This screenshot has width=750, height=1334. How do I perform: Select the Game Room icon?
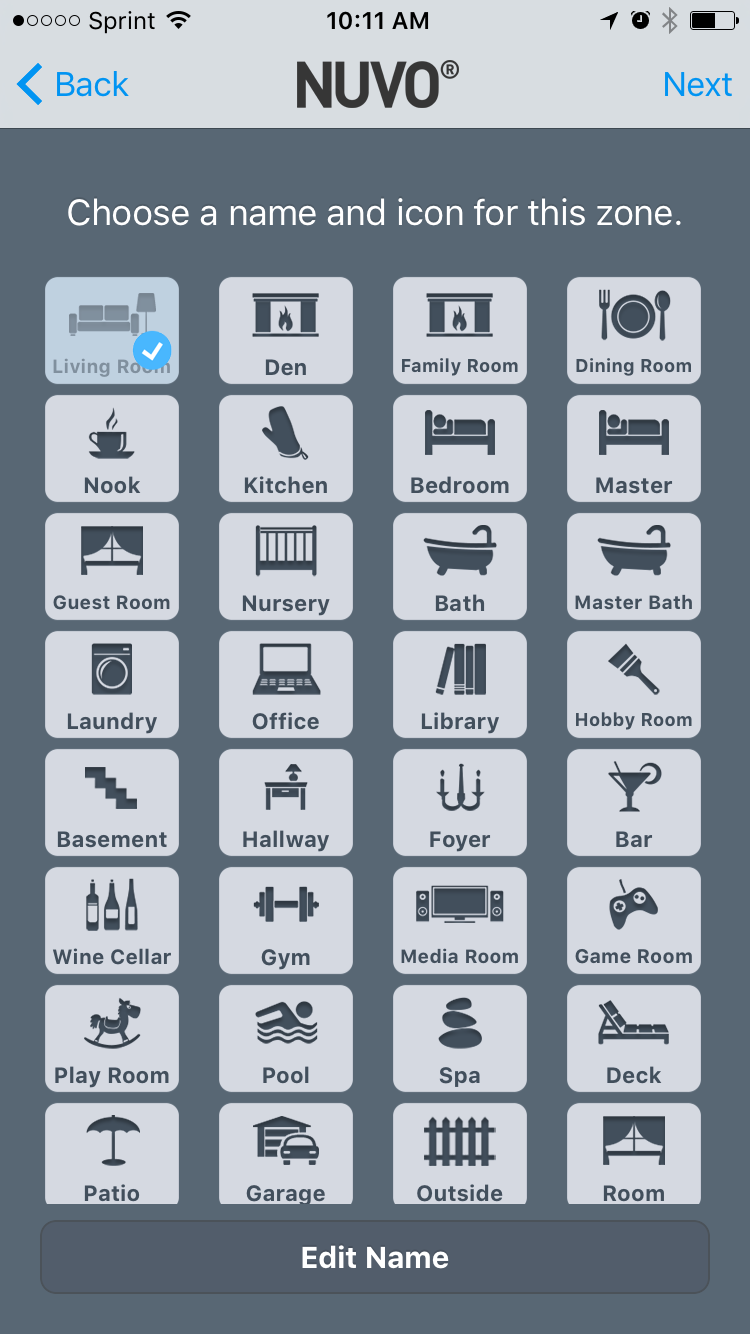click(634, 921)
